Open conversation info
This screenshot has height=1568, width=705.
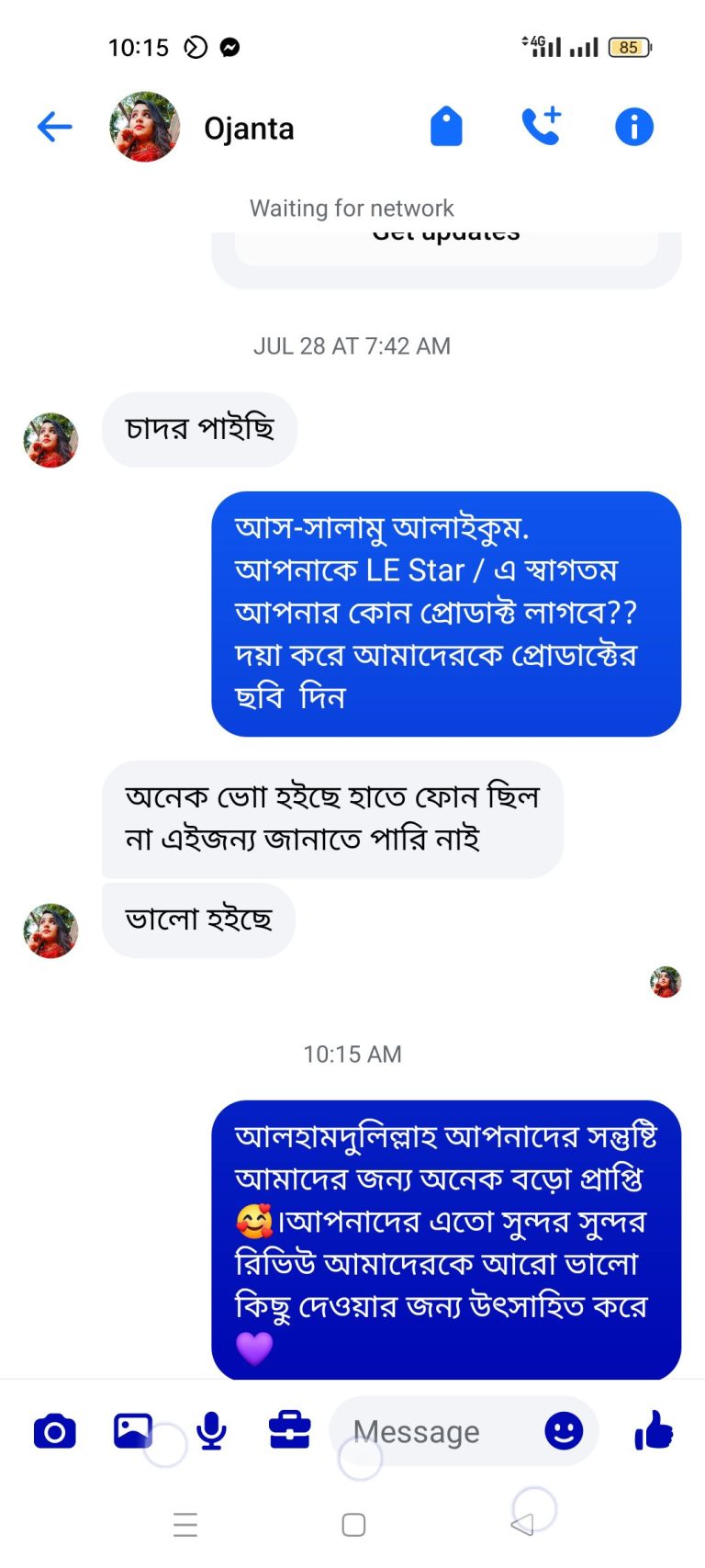click(633, 127)
